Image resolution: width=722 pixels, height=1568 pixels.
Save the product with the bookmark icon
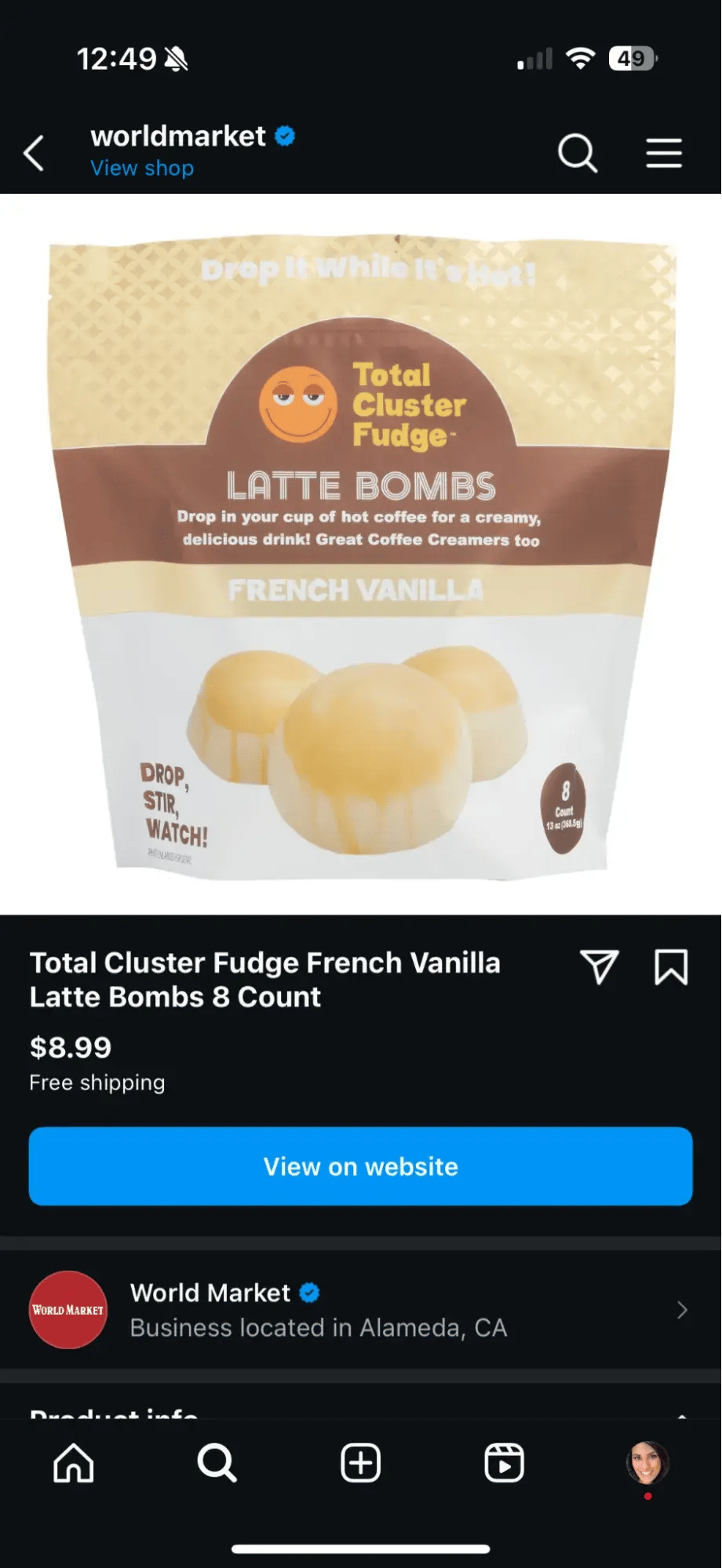671,966
